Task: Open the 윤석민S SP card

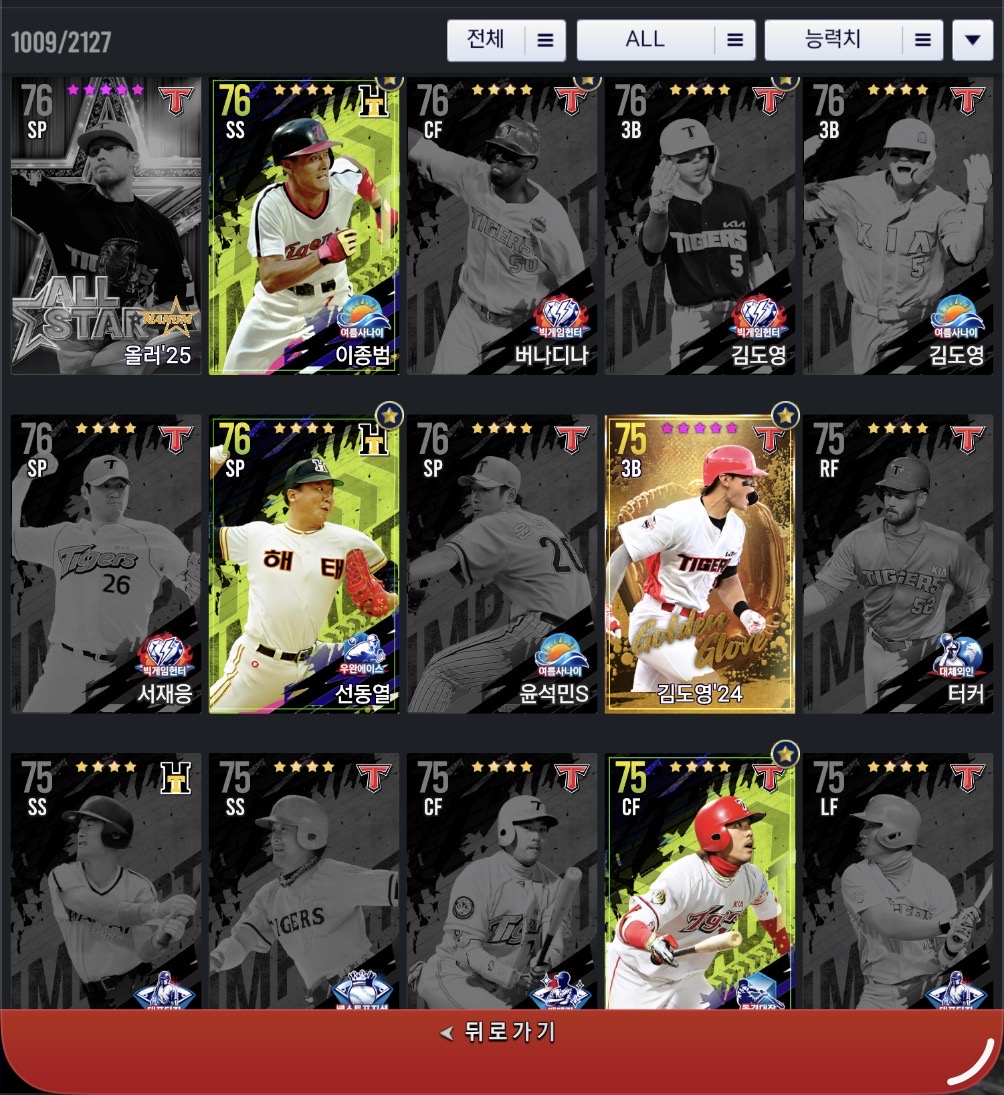Action: click(x=502, y=564)
